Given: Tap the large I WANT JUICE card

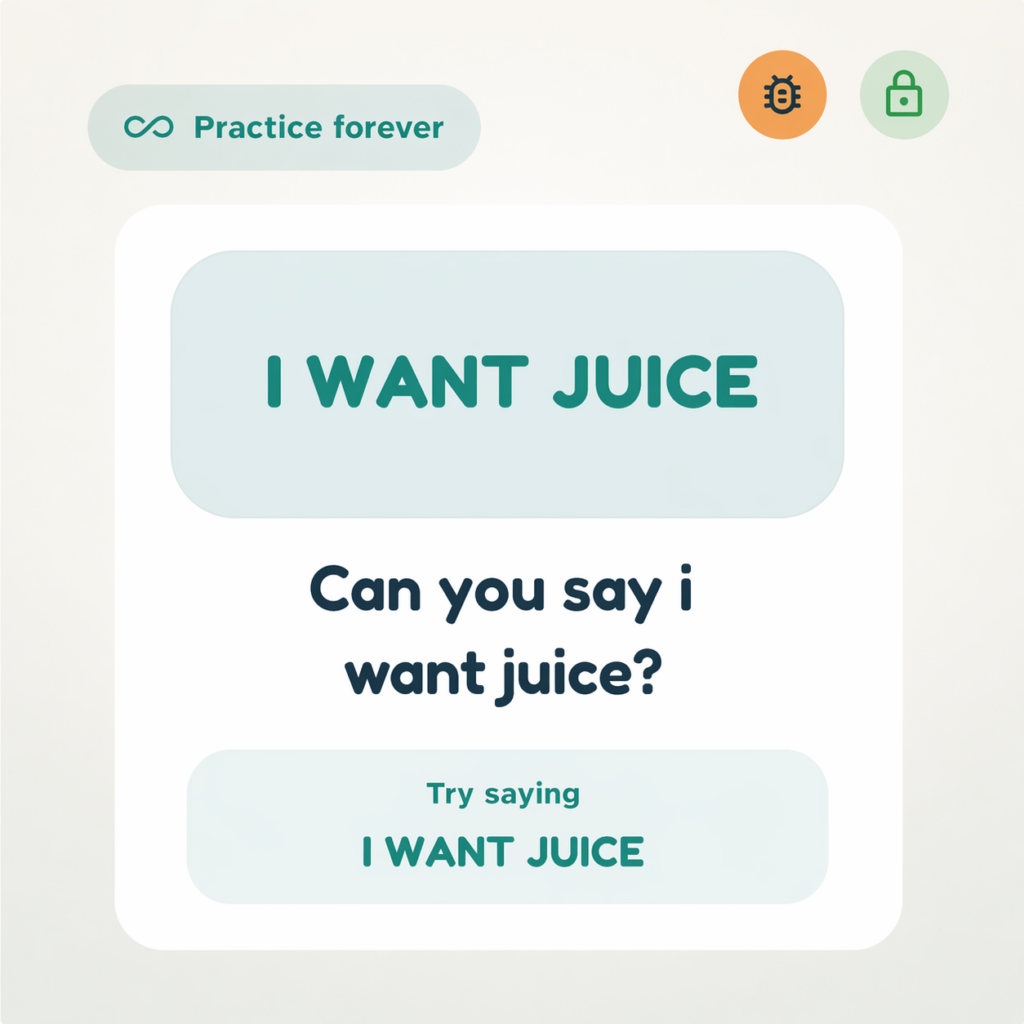Looking at the screenshot, I should point(507,384).
